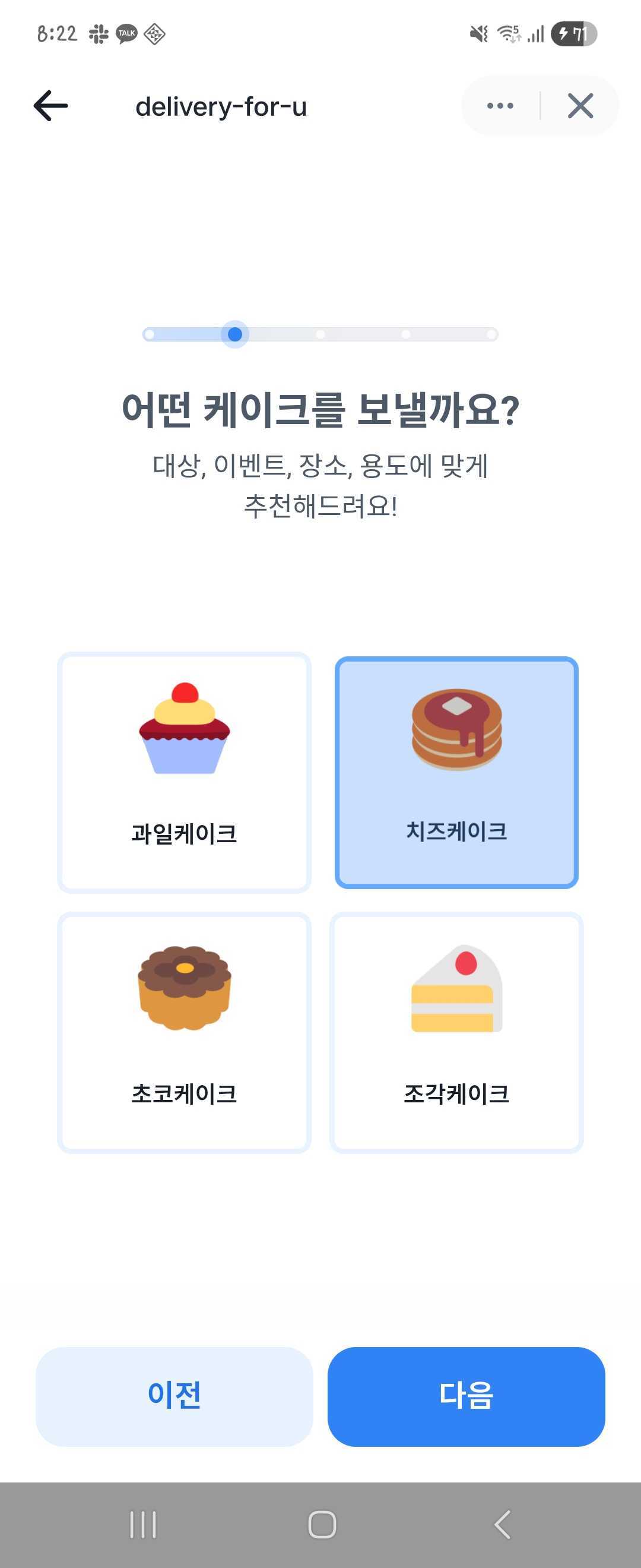Continue with the 다음 button
The height and width of the screenshot is (1568, 641).
466,1396
